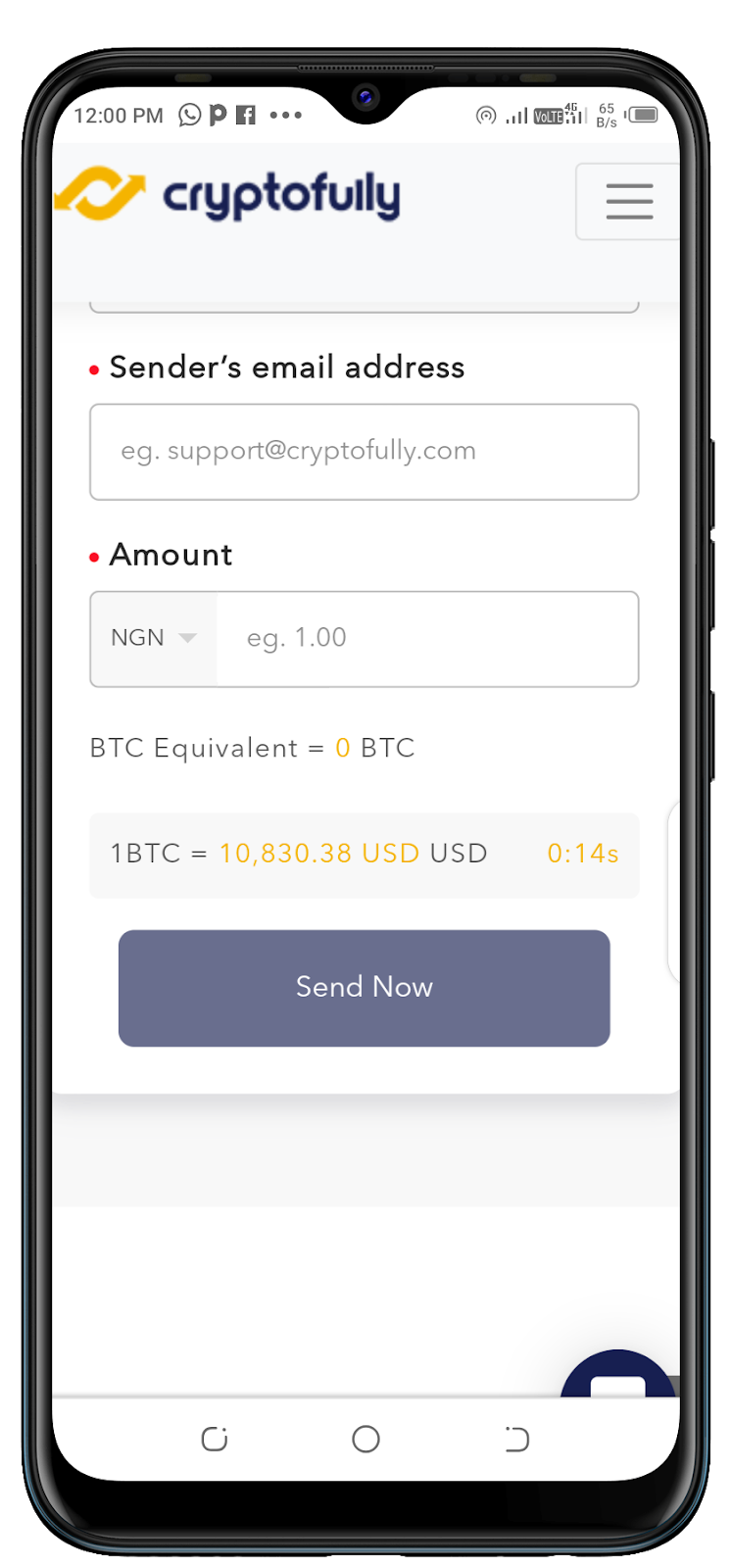
Task: Focus the sender's email address field
Action: (x=364, y=452)
